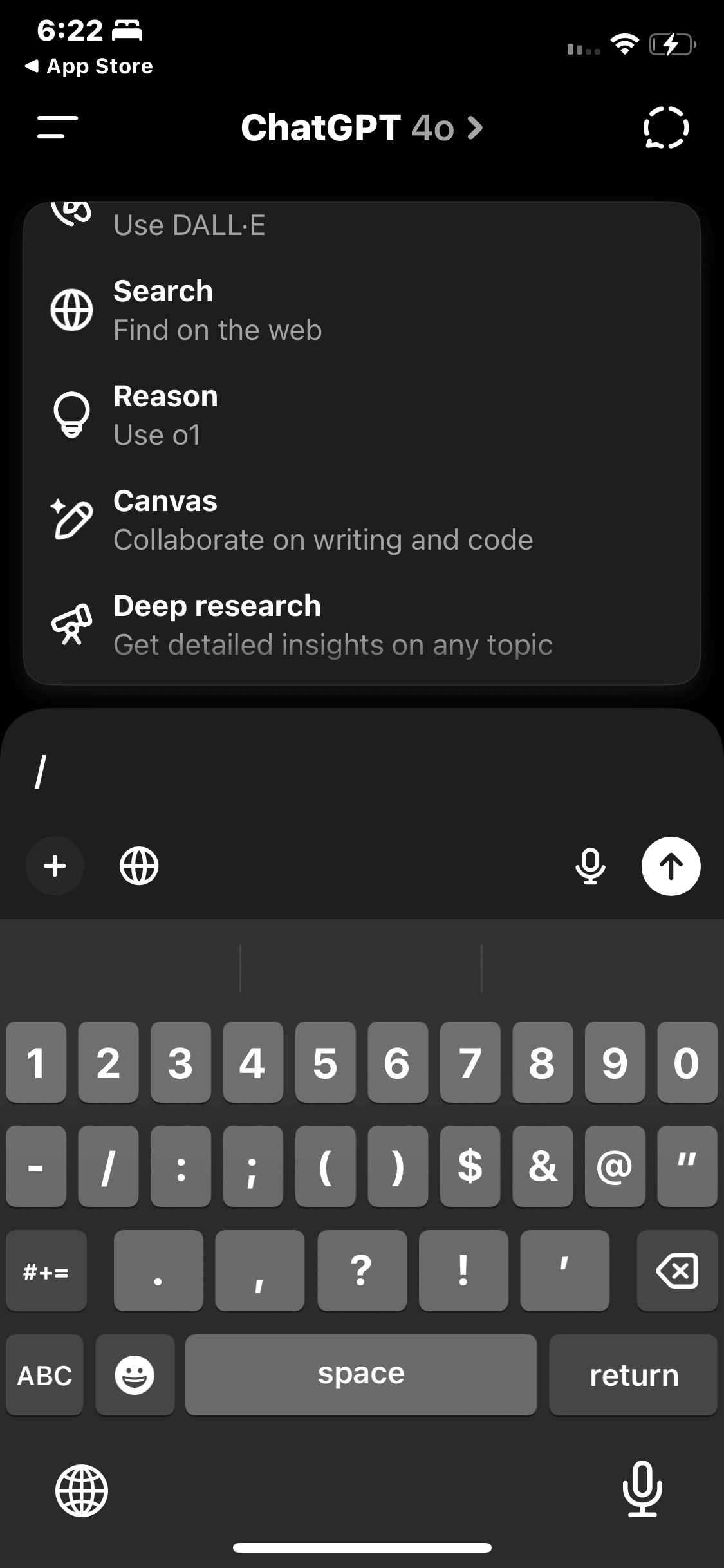Start voice dictation in the composer
The height and width of the screenshot is (1568, 724).
point(590,866)
